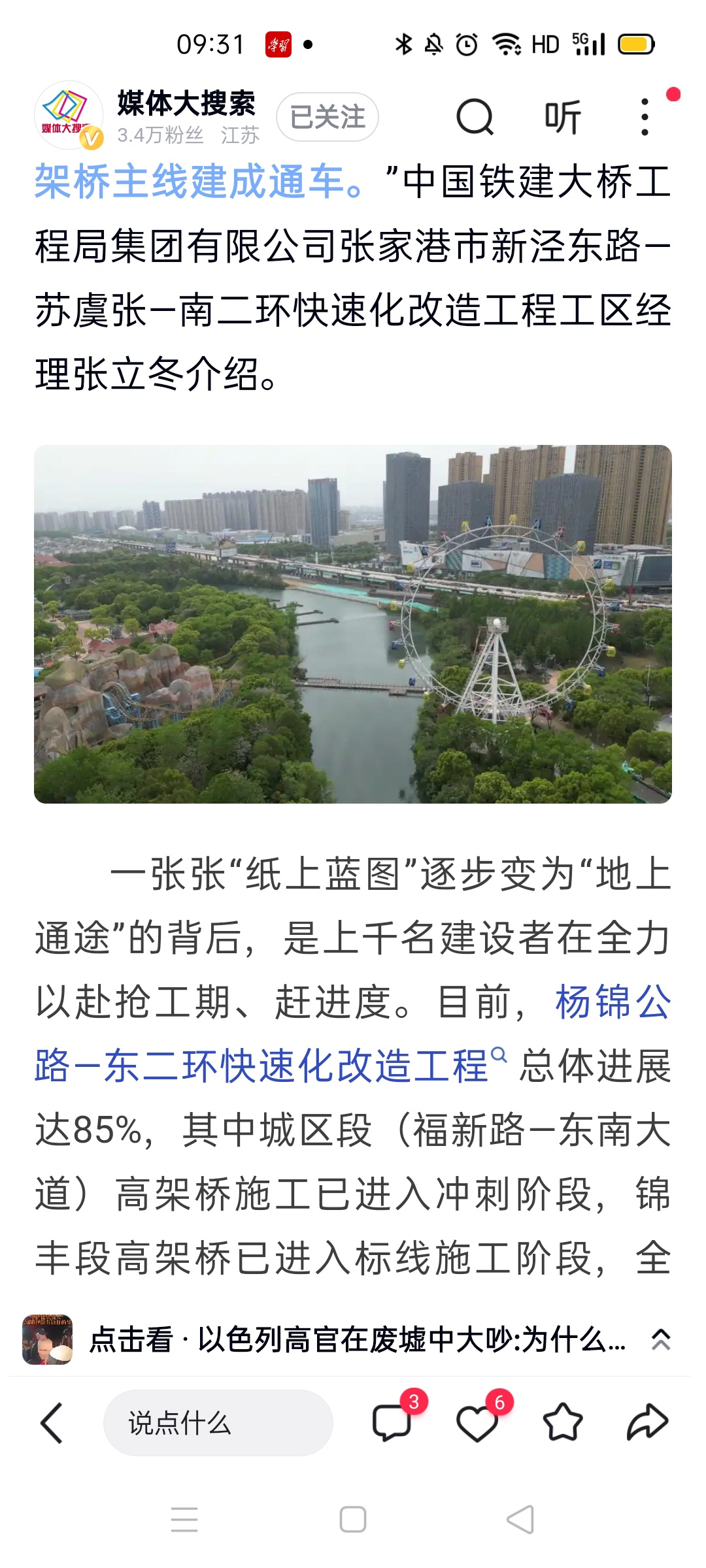Tap the 已关注 follow button
This screenshot has height=1568, width=706.
pyautogui.click(x=327, y=118)
